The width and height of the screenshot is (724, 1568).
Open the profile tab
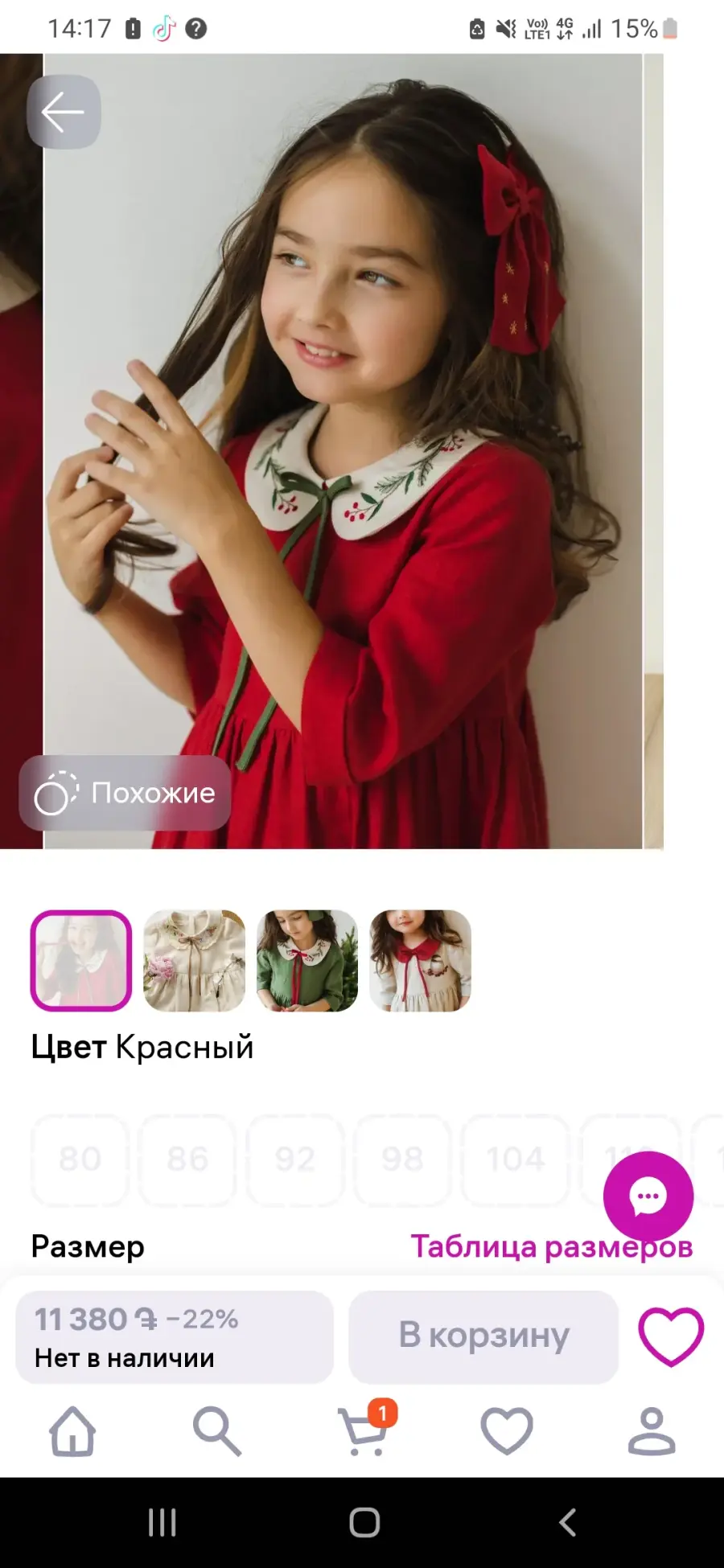tap(652, 1431)
